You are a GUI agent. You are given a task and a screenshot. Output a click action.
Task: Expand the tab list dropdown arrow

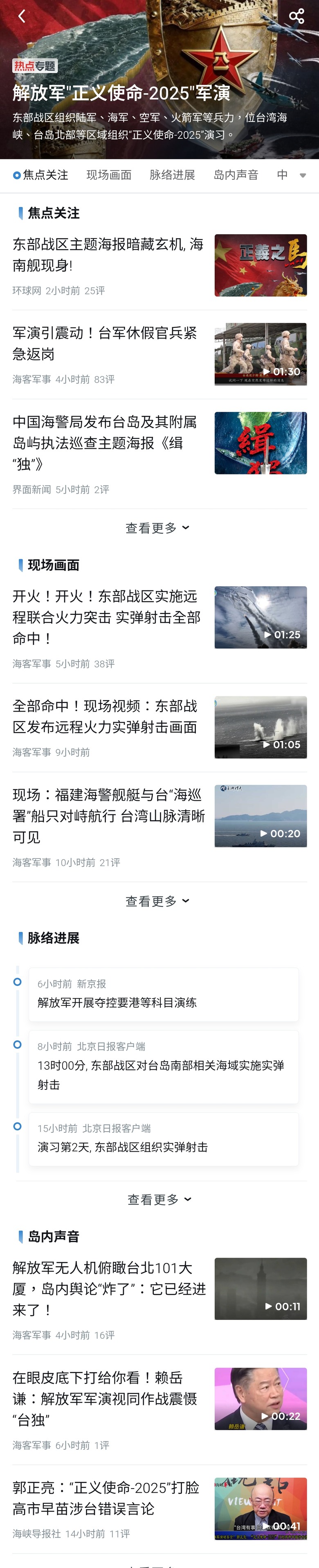click(x=303, y=176)
